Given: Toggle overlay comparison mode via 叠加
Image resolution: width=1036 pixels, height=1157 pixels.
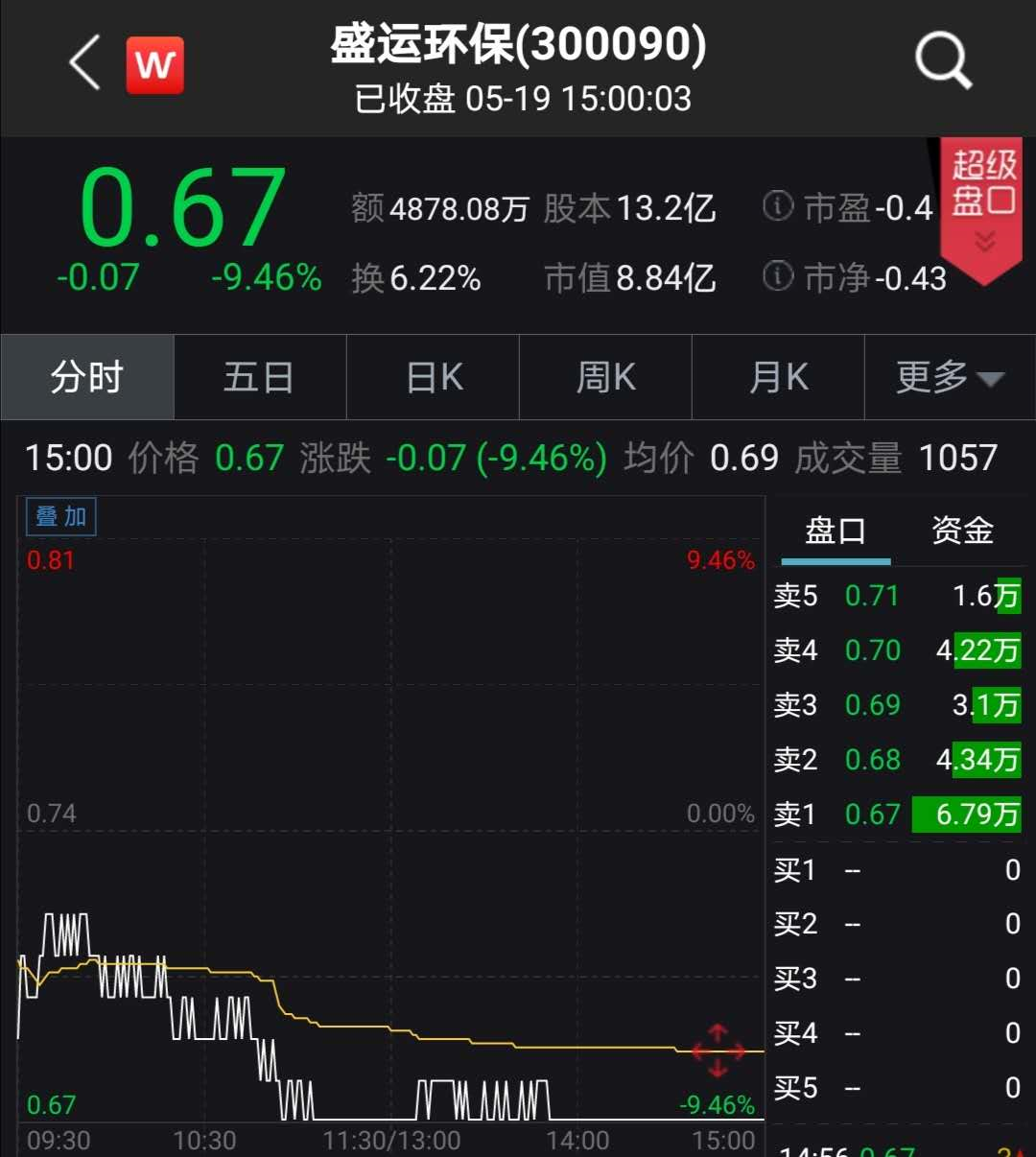Looking at the screenshot, I should pyautogui.click(x=59, y=516).
